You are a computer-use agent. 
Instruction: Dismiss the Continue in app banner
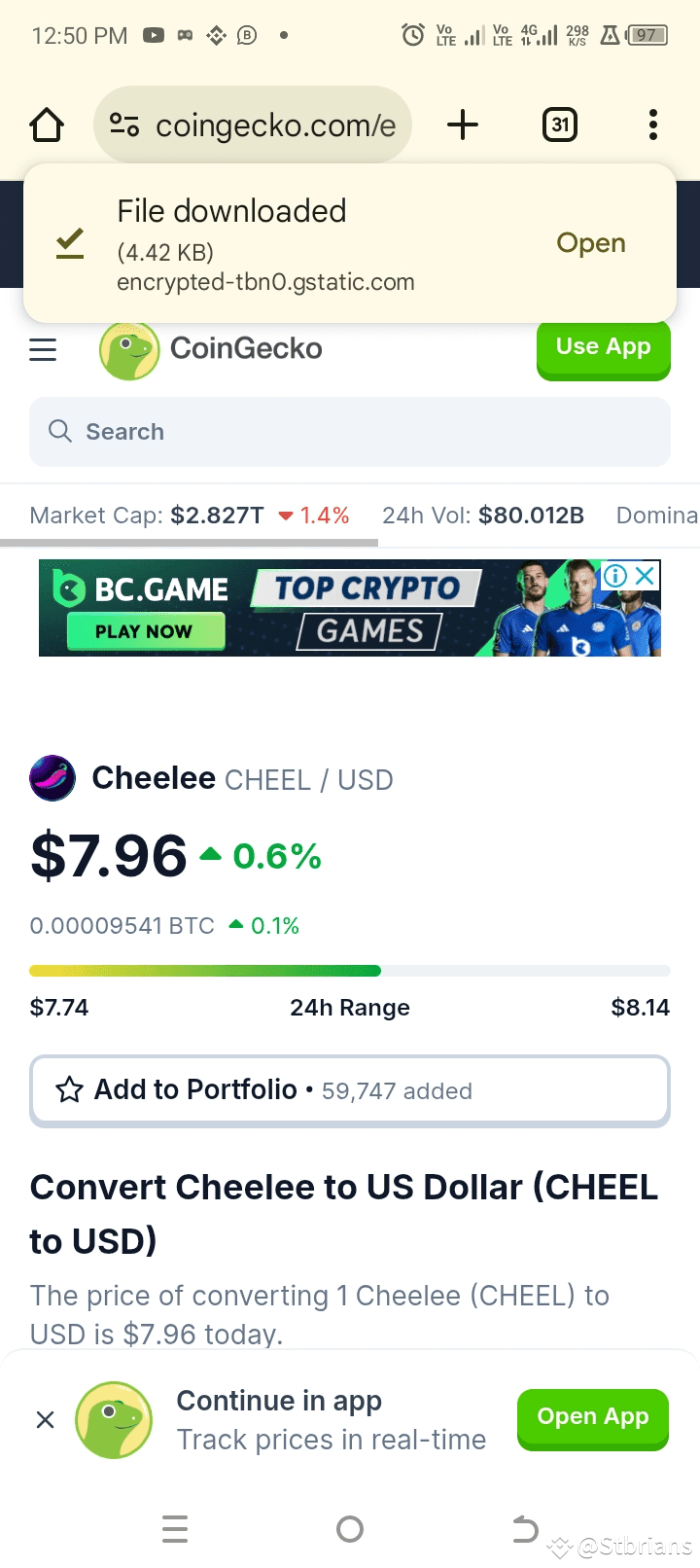[45, 1420]
